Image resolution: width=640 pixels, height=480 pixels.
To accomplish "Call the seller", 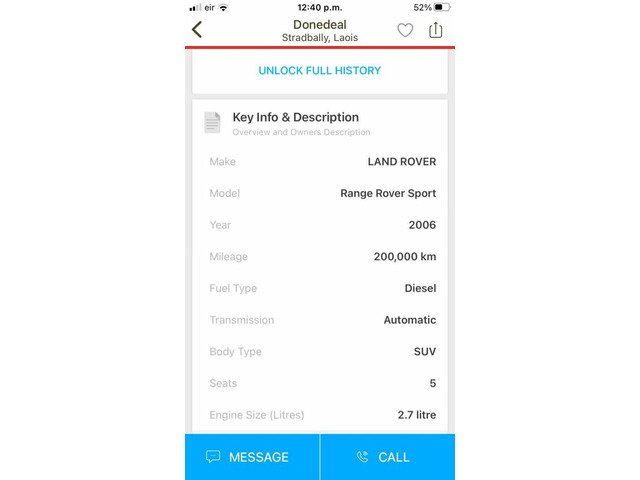I will pyautogui.click(x=387, y=457).
